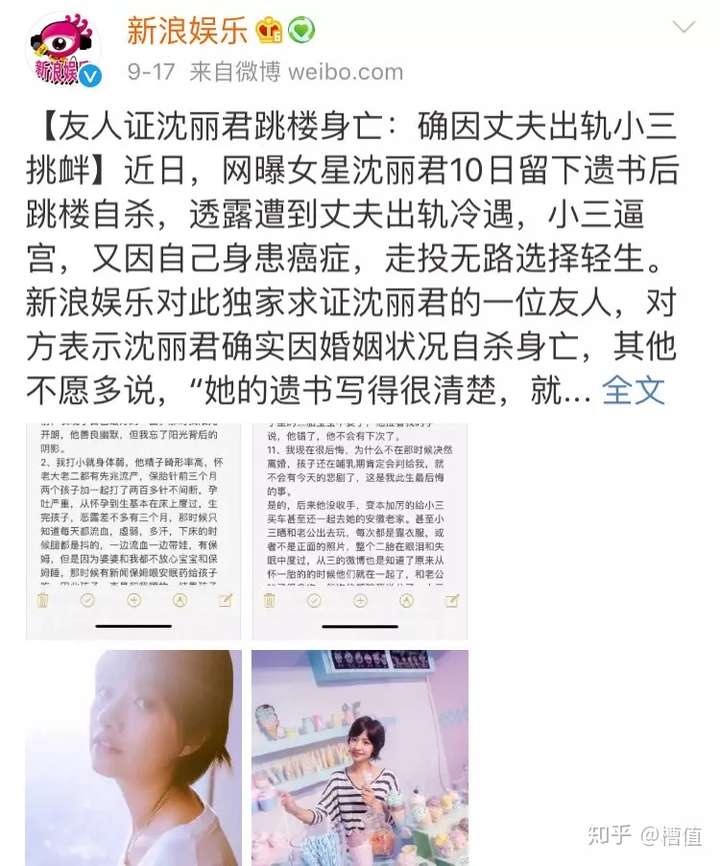Open 全文 to read full post
This screenshot has height=866, width=720.
[634, 390]
